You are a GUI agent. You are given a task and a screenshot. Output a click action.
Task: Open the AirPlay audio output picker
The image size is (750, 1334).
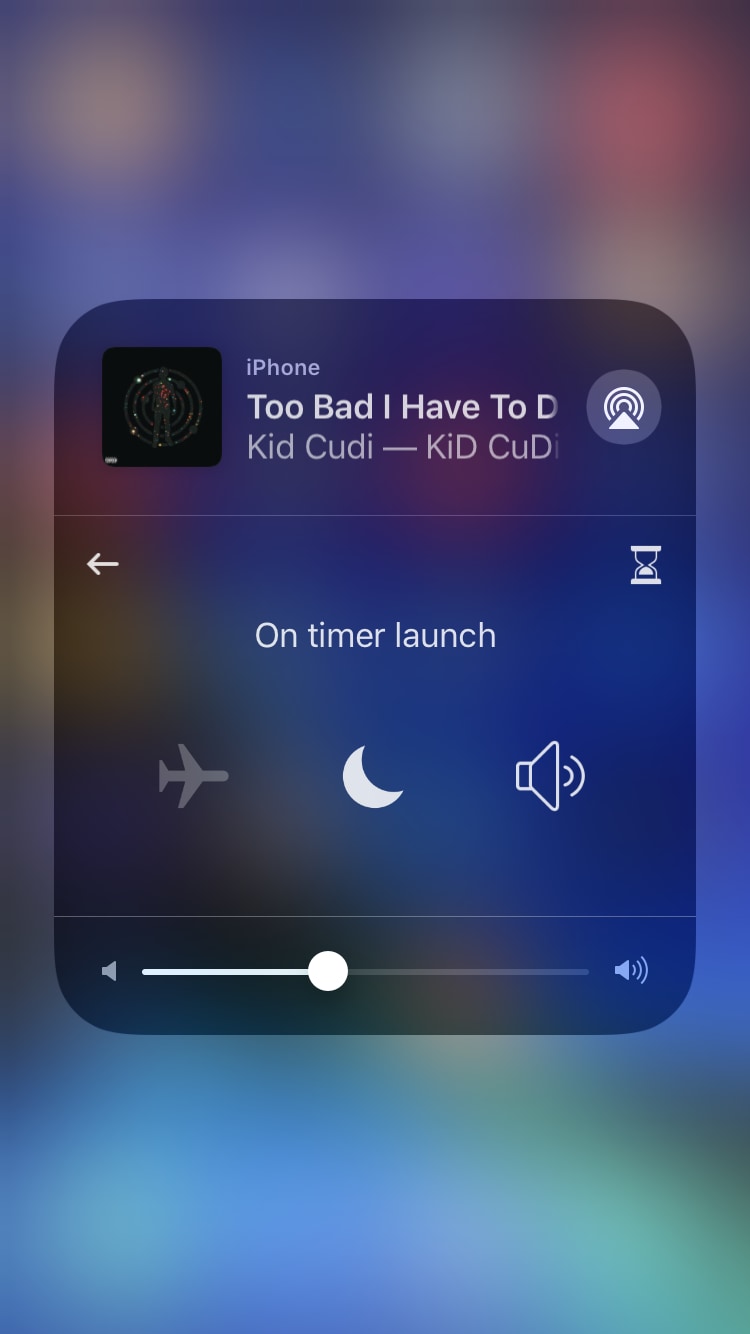point(623,407)
